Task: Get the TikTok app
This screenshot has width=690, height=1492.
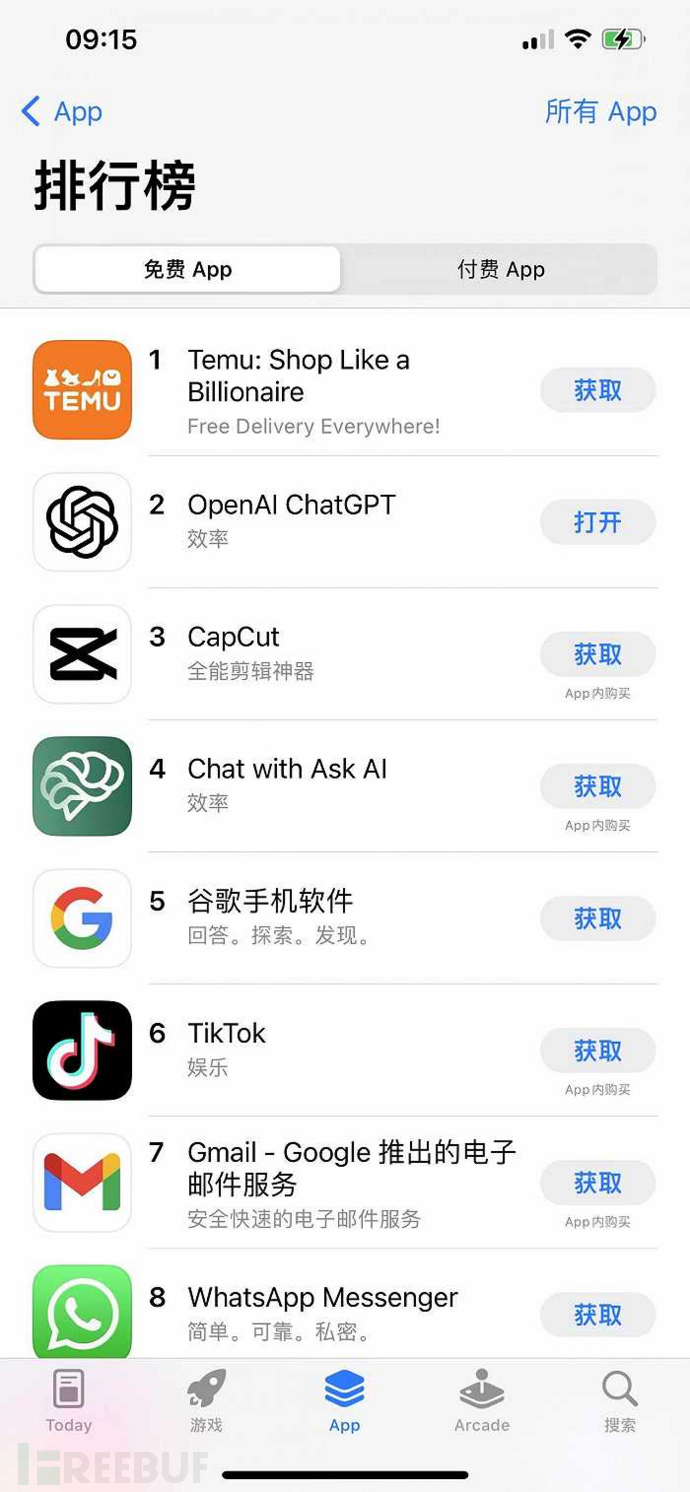Action: tap(597, 1050)
